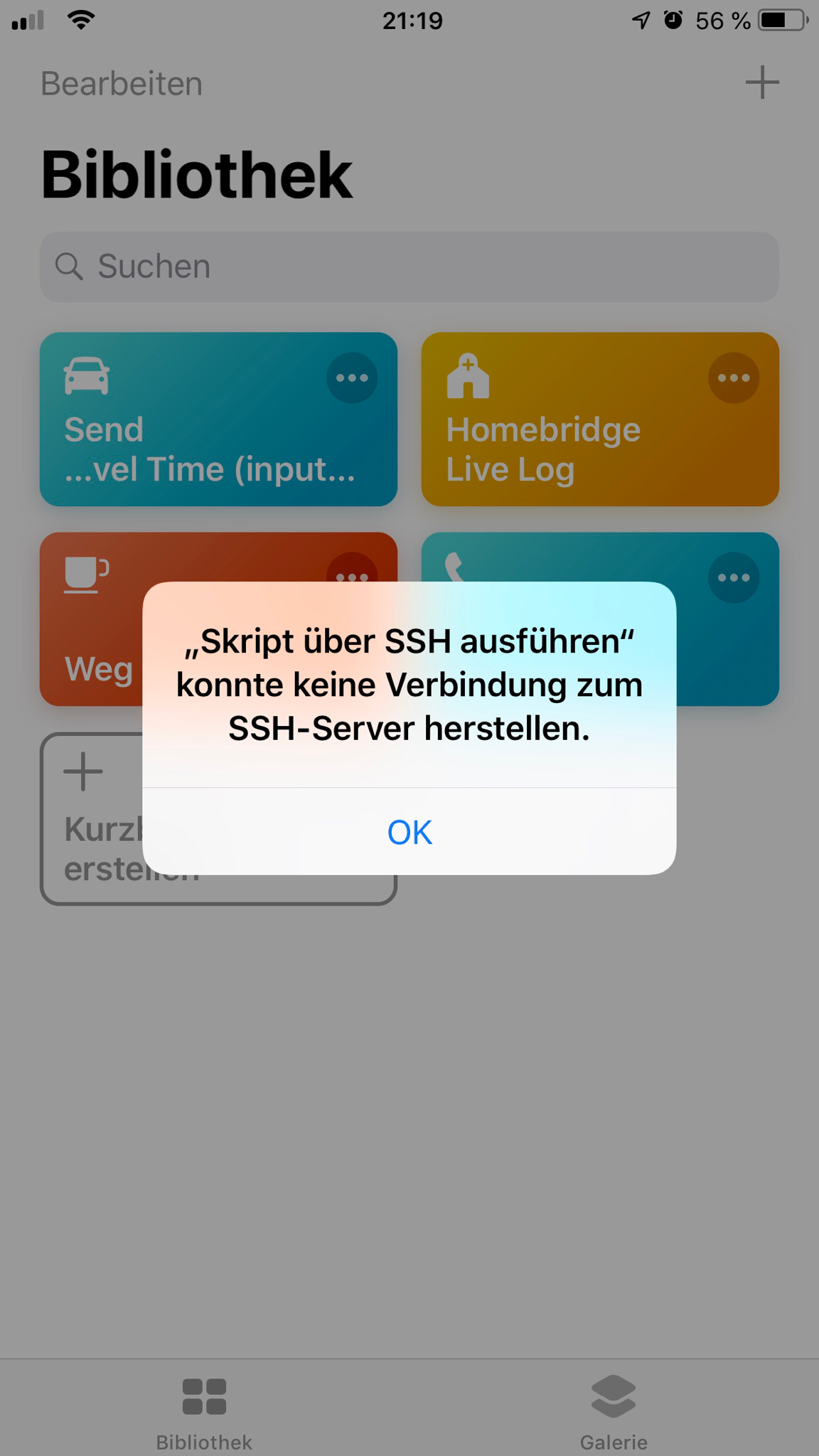Tap Bearbeiten to edit the library
The width and height of the screenshot is (819, 1456).
(122, 84)
